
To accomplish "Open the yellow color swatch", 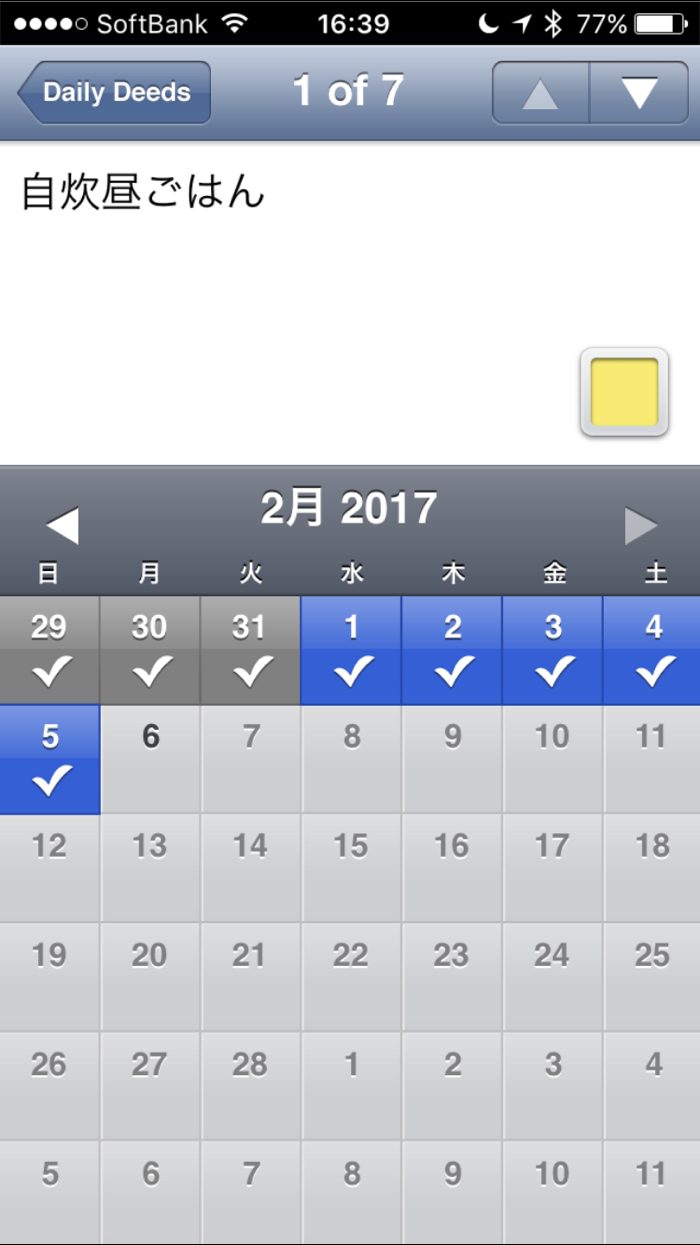I will (x=624, y=392).
